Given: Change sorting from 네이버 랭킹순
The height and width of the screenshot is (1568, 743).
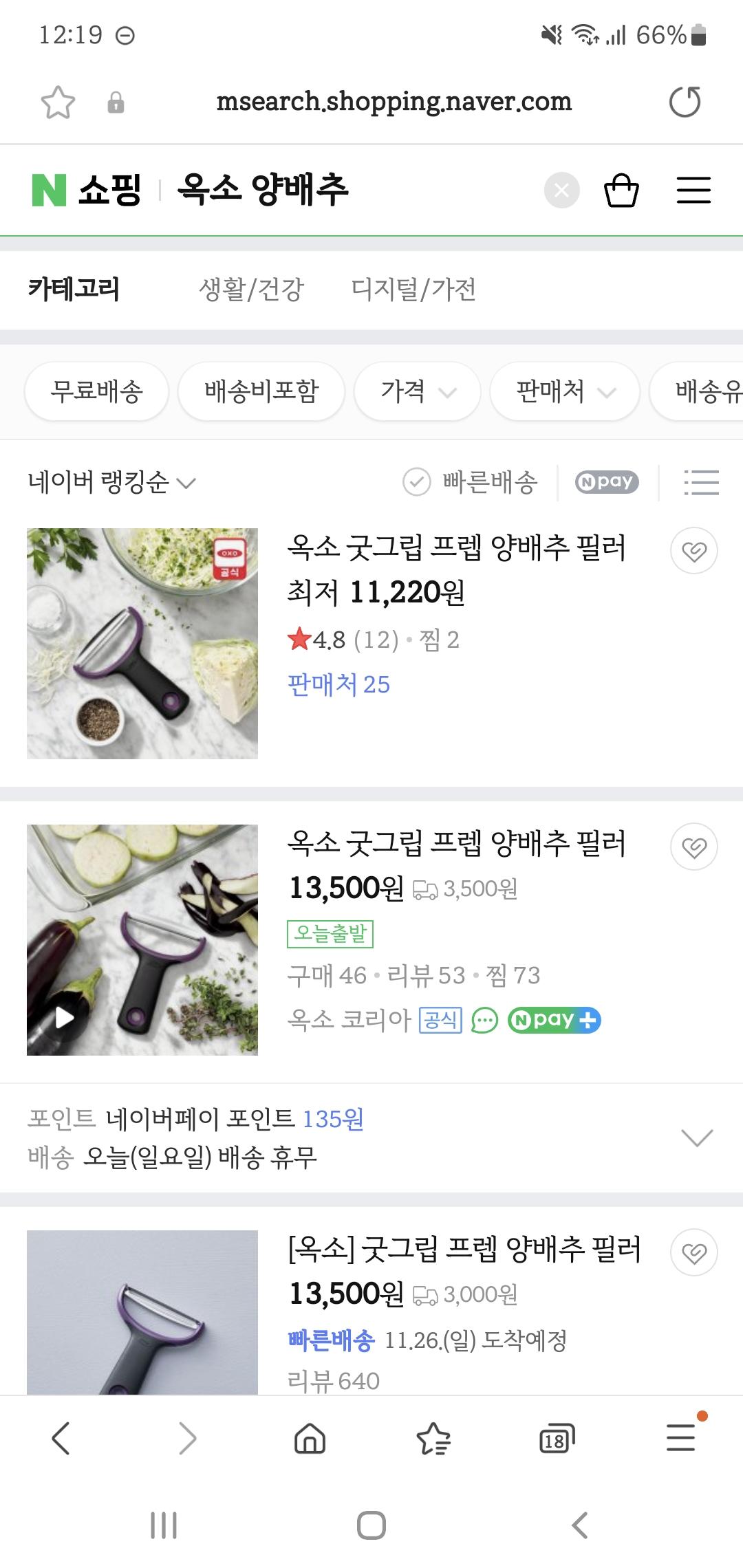Looking at the screenshot, I should (111, 482).
